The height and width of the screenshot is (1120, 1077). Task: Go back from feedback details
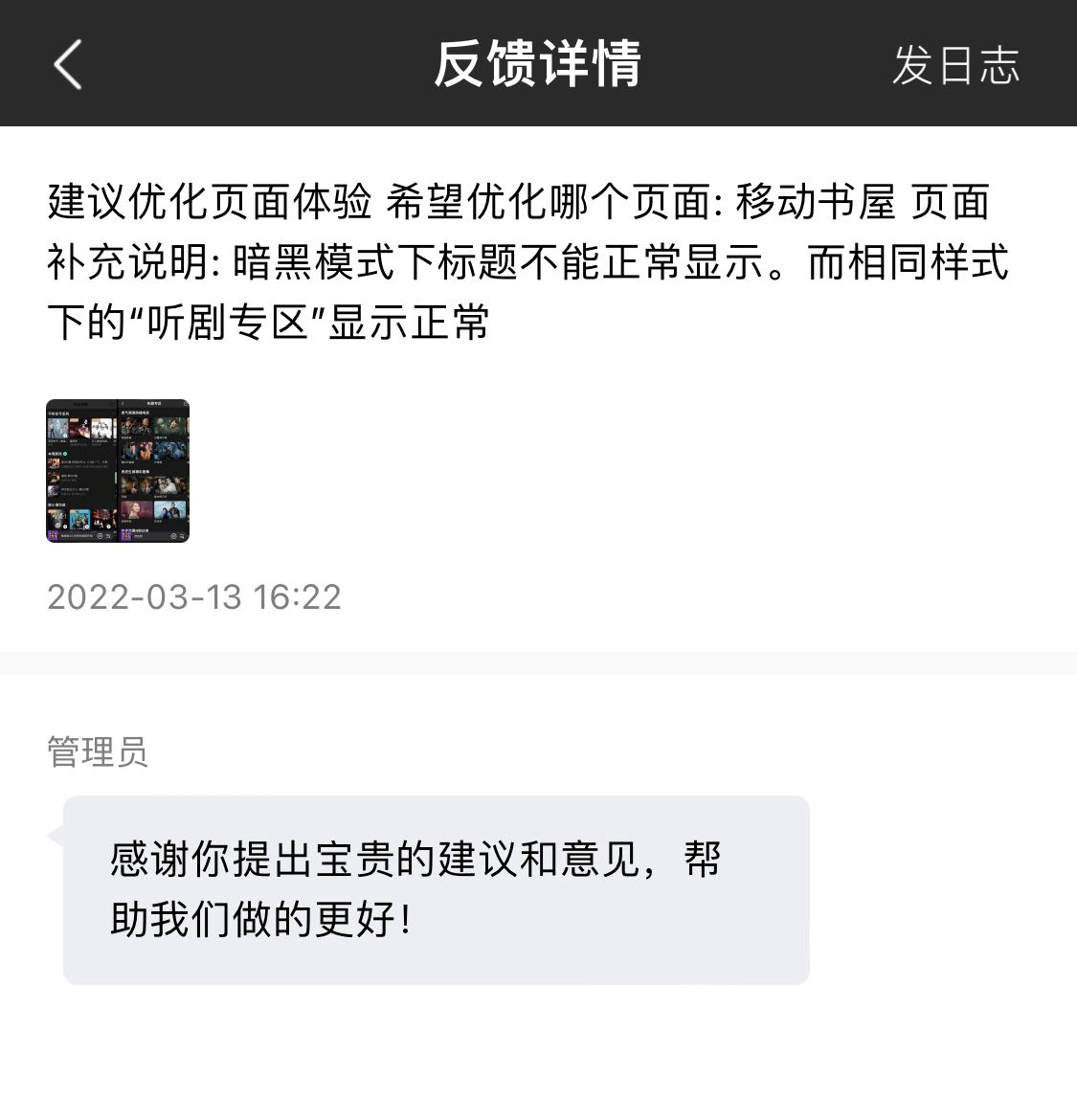[x=67, y=65]
